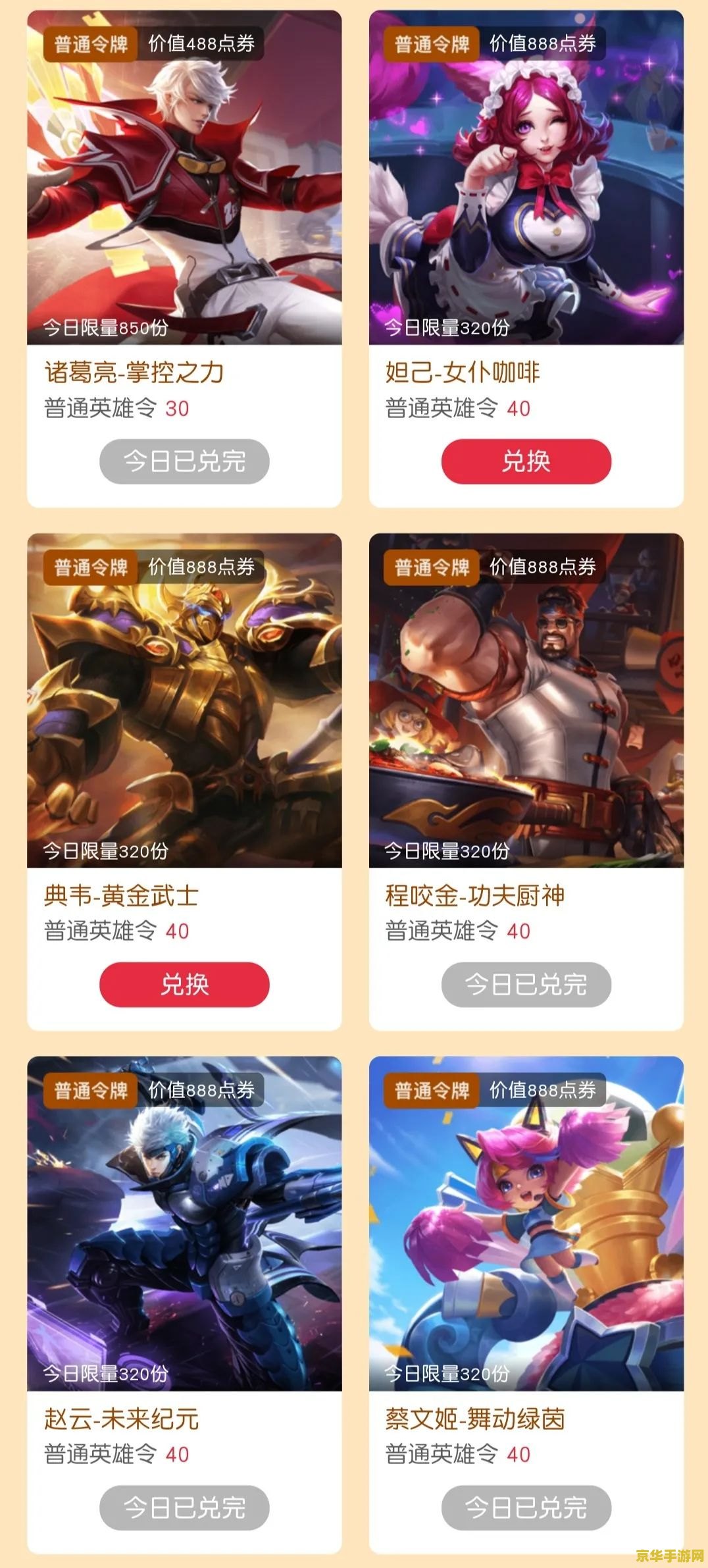708x1568 pixels.
Task: Tap 今日已兑完 under 程咬金-功夫厨神
Action: [526, 985]
